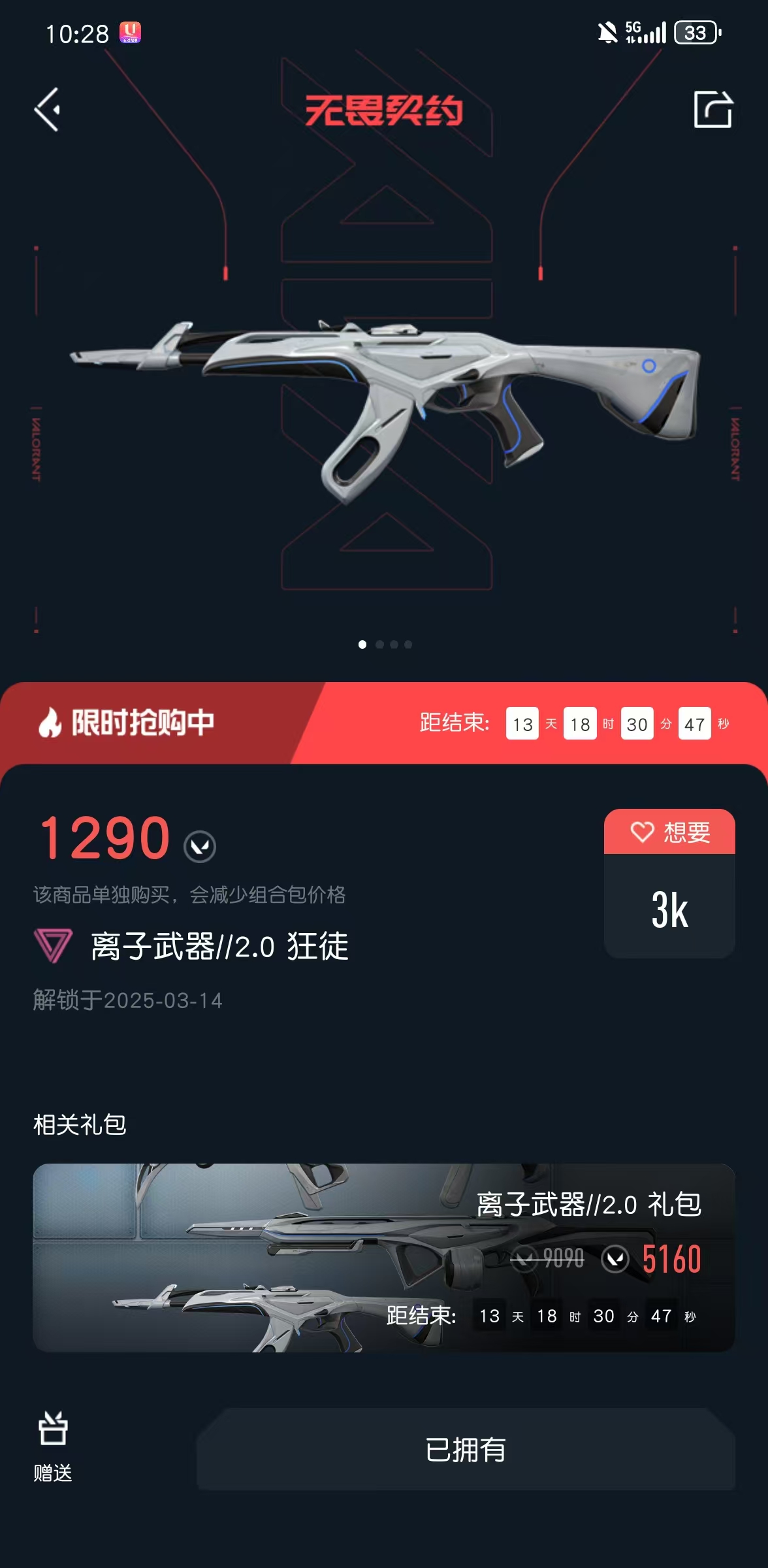Share this weapon skin page
The image size is (768, 1568).
(x=712, y=109)
